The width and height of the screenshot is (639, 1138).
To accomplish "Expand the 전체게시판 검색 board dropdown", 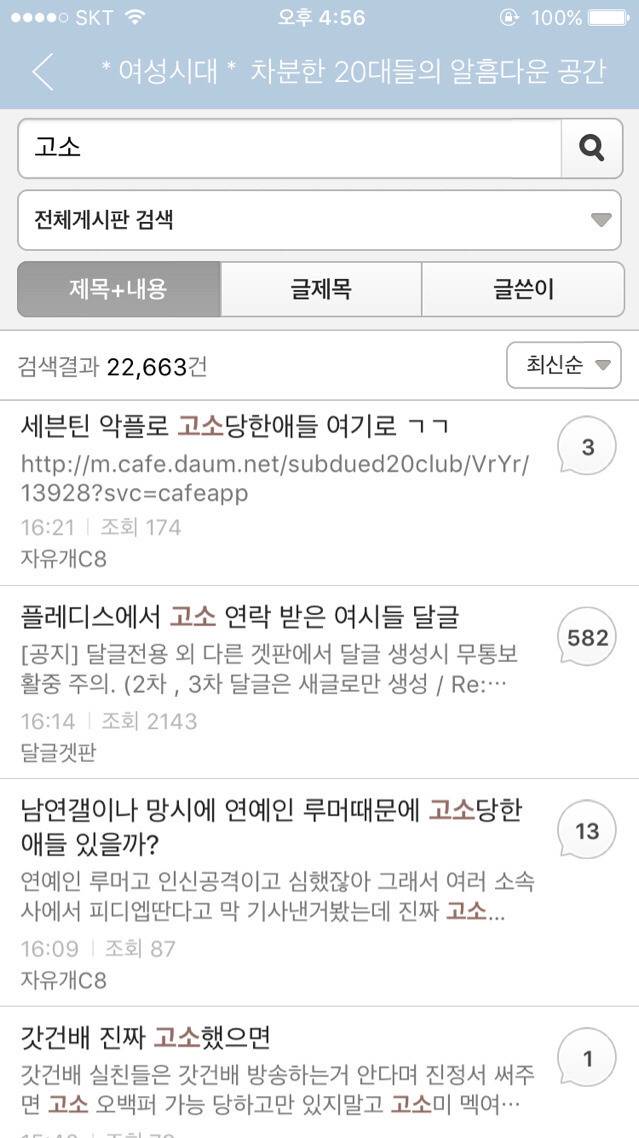I will tap(319, 220).
